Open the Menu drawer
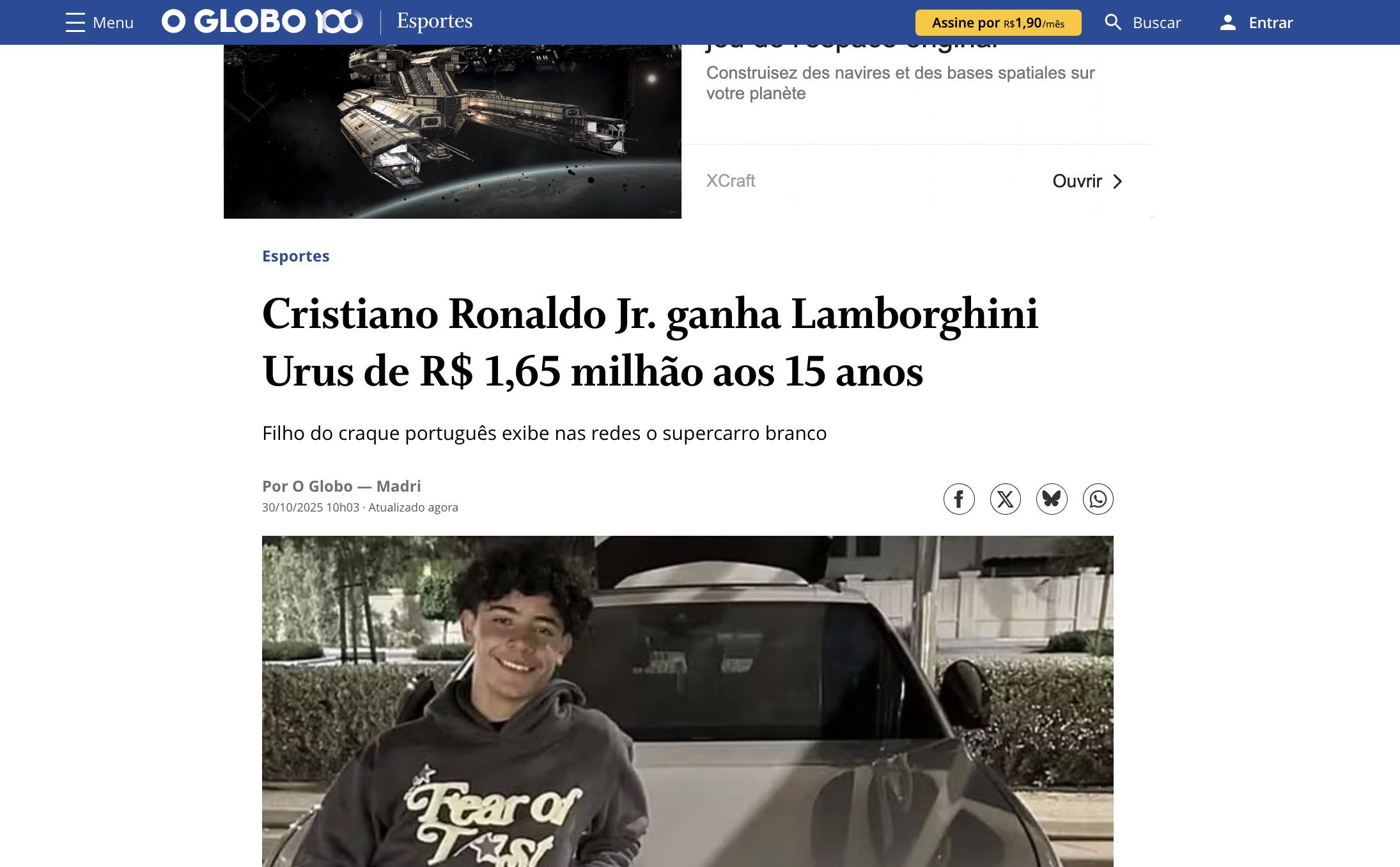This screenshot has height=867, width=1400. 99,22
